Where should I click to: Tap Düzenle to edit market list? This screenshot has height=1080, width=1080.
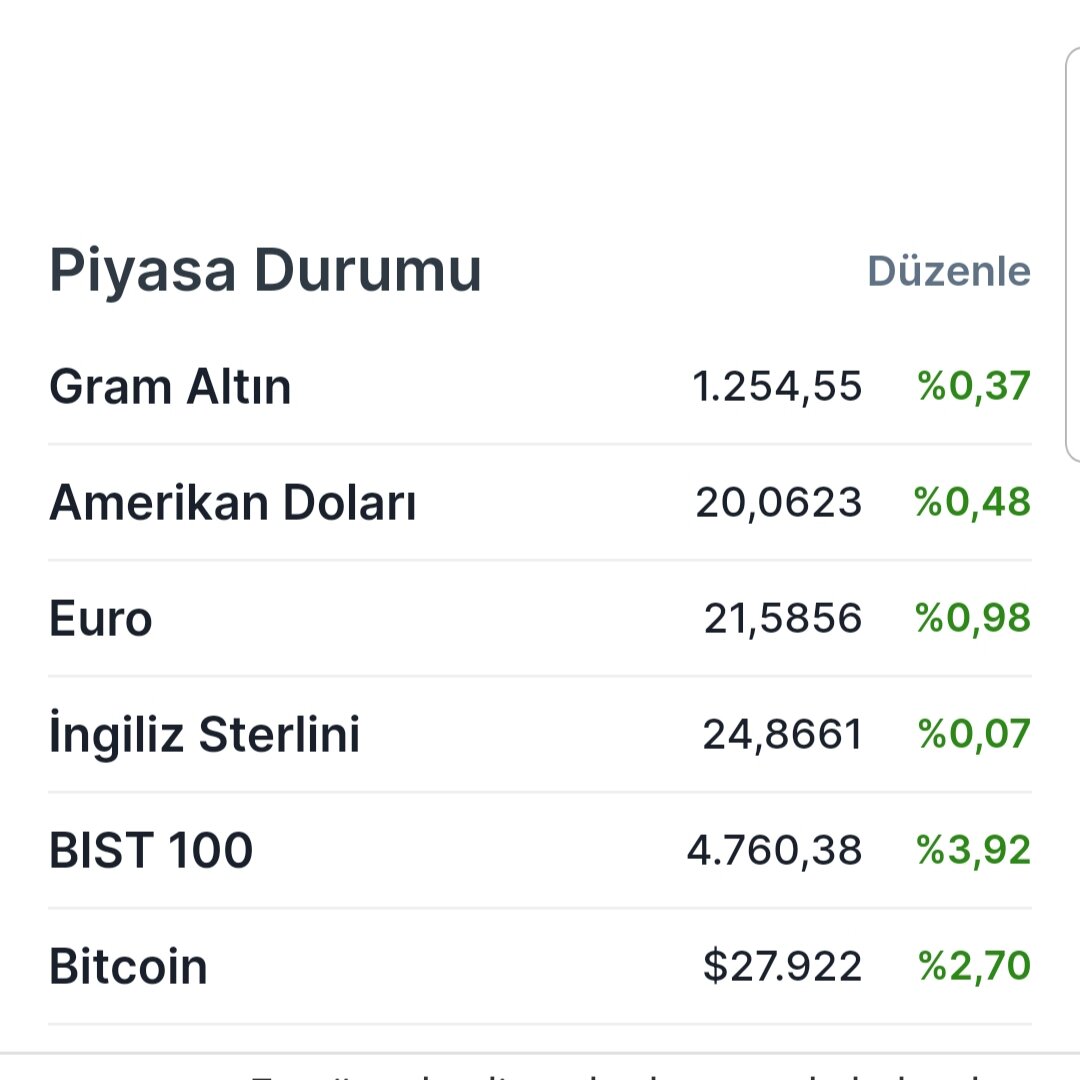pyautogui.click(x=948, y=271)
